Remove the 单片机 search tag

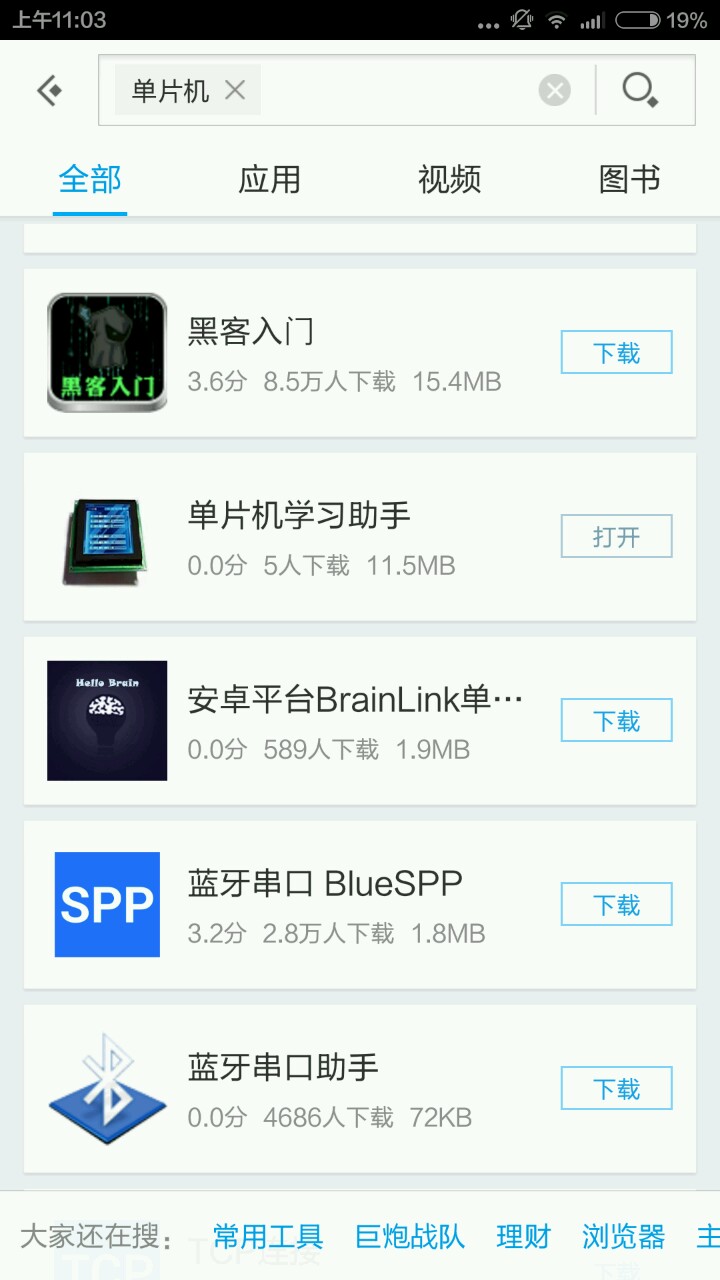tap(235, 90)
